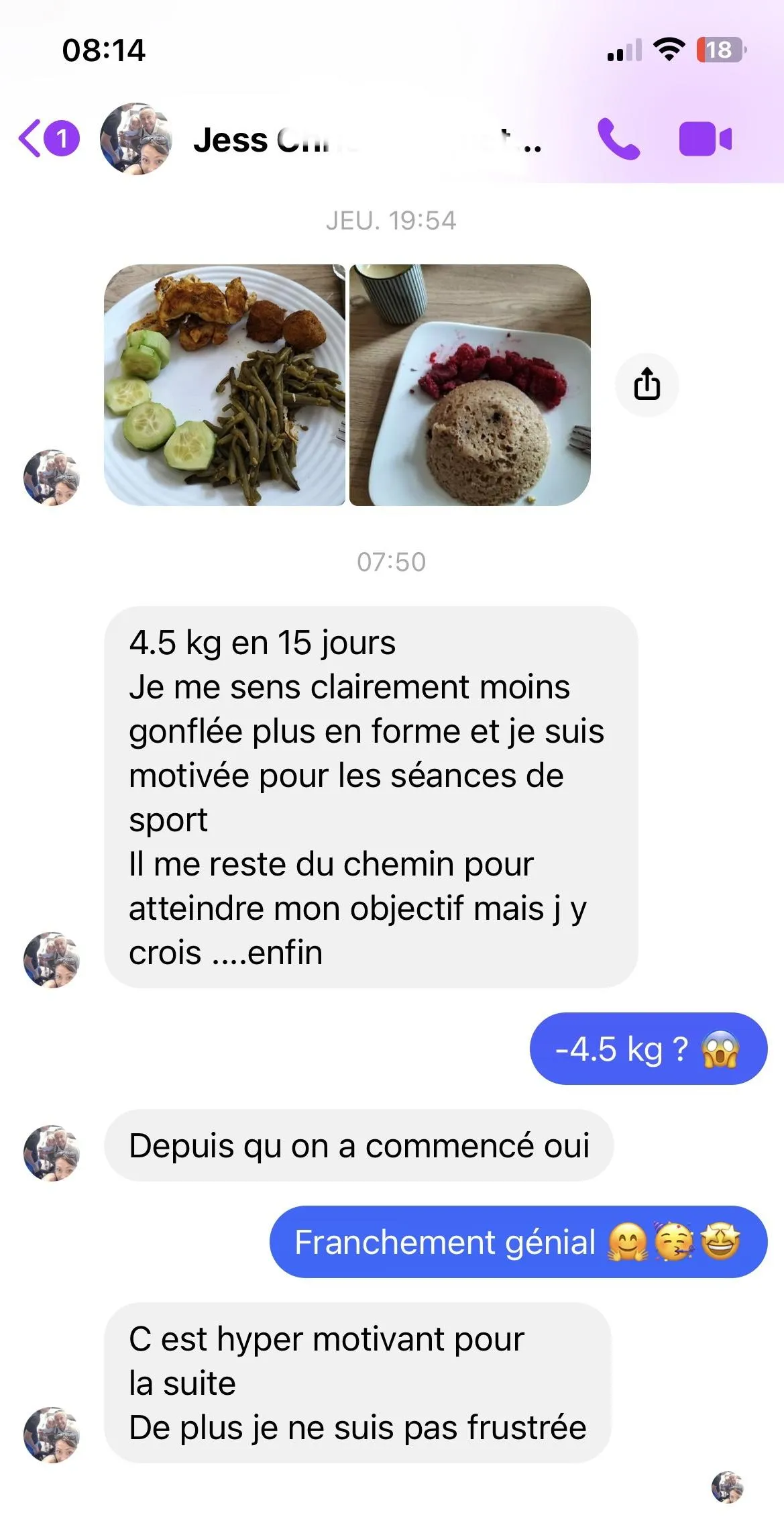Start a voice call with Jess
The image size is (784, 1523).
coord(618,139)
